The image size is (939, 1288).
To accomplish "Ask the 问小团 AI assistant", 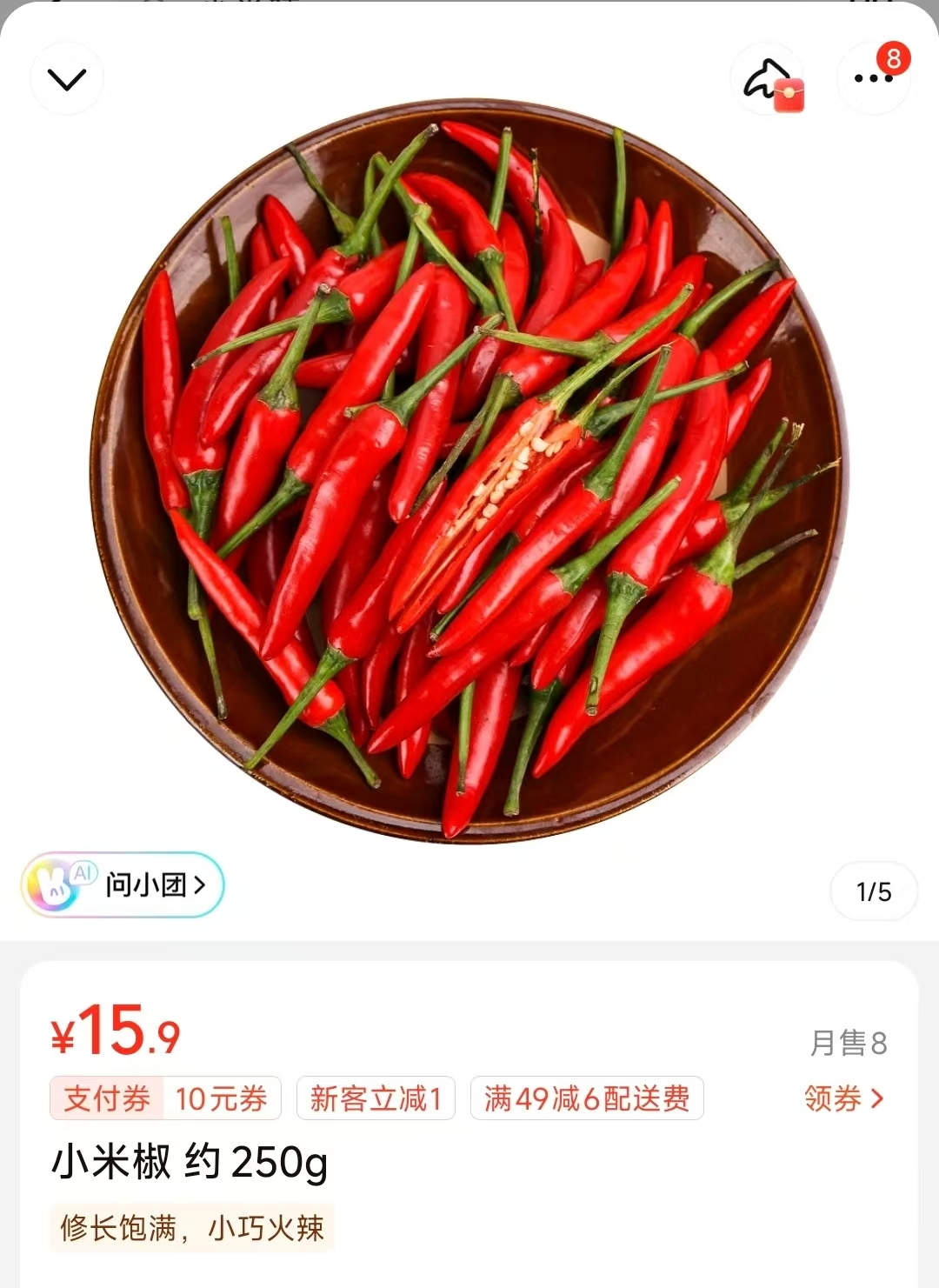I will pos(123,885).
